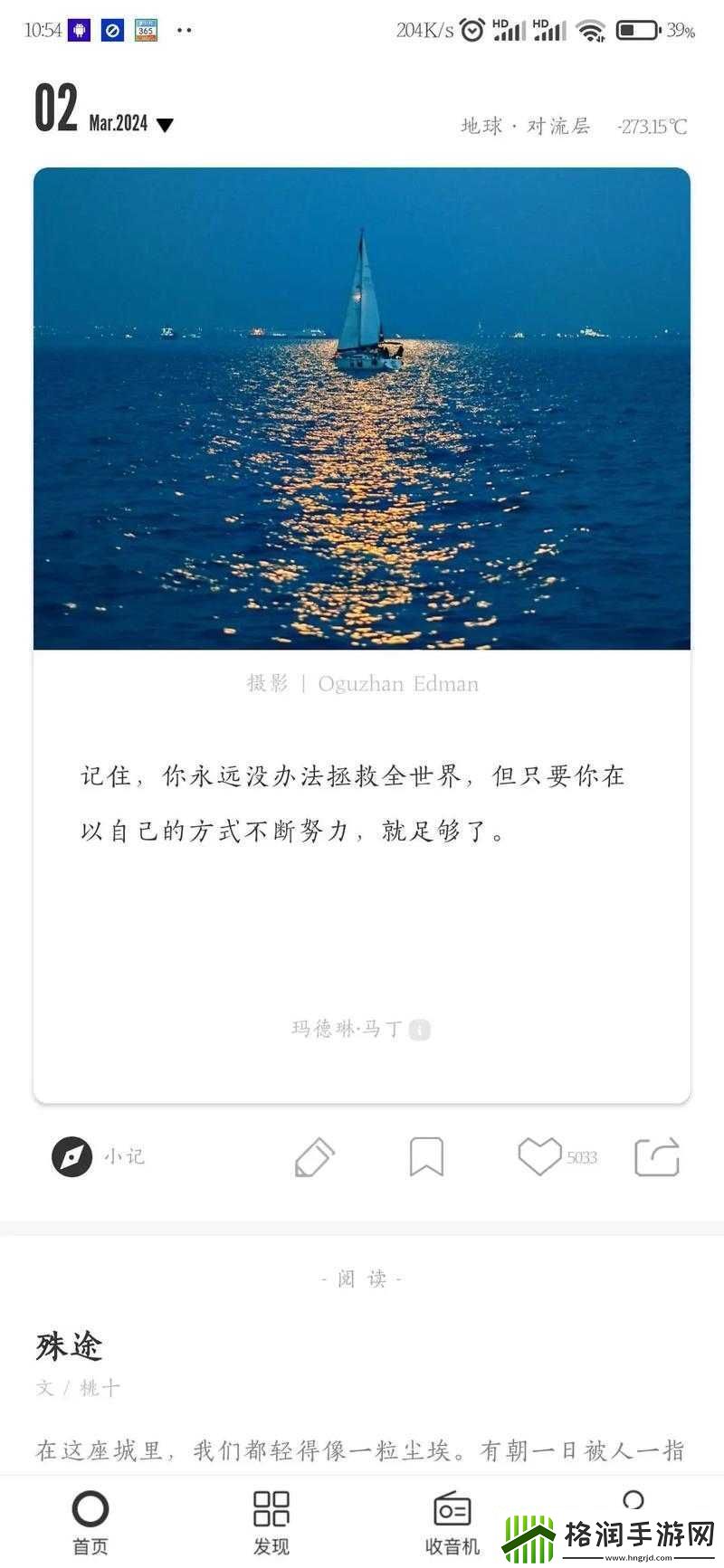Screen dimensions: 724x1568
Task: Open the article 殊途
Action: (x=70, y=1345)
